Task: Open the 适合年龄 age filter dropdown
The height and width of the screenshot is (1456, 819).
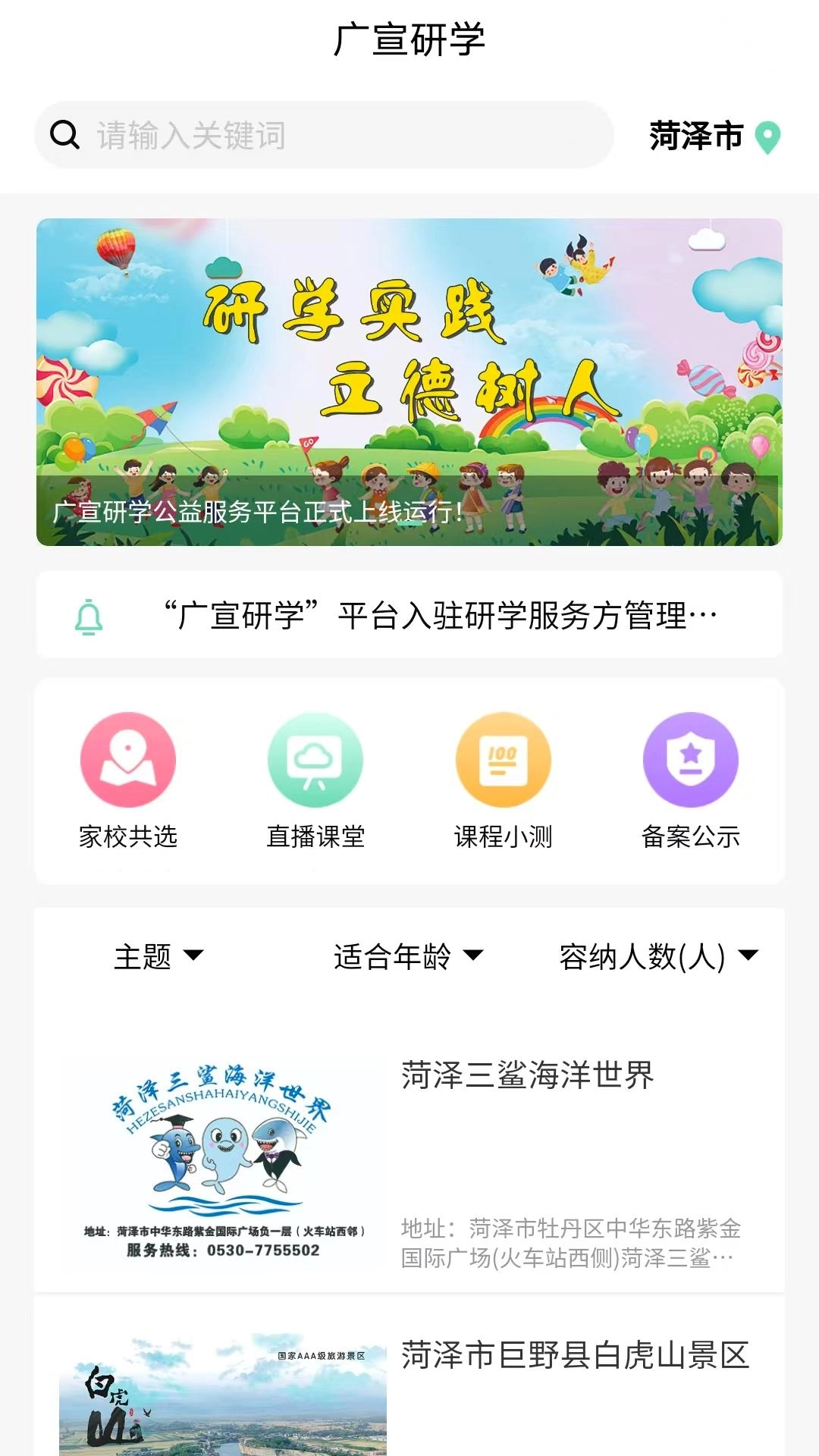Action: pyautogui.click(x=408, y=957)
